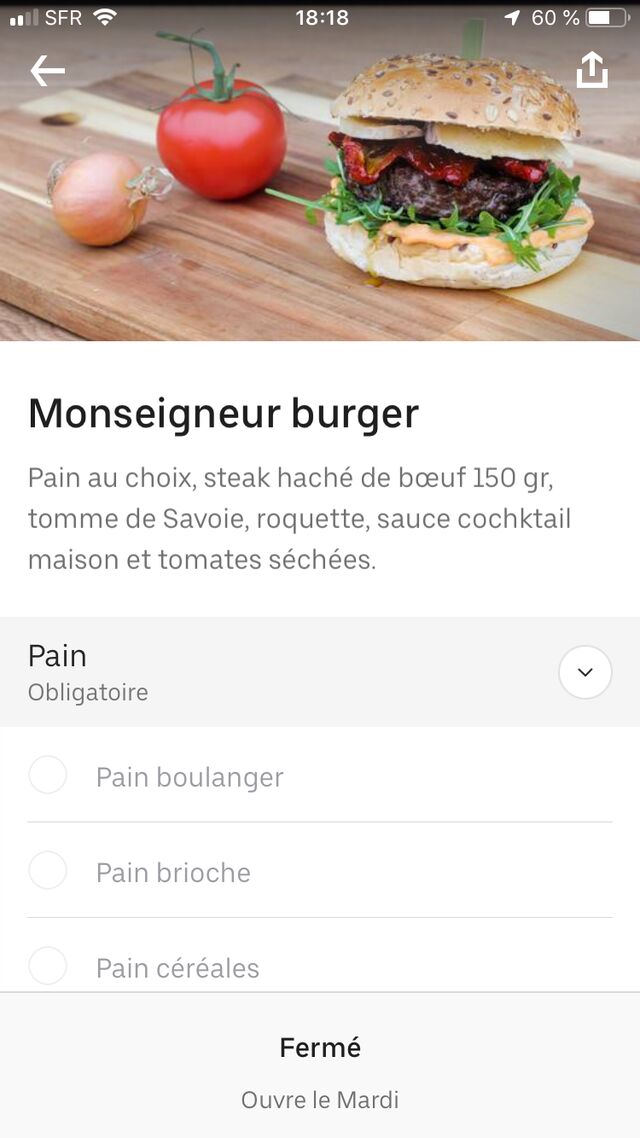Image resolution: width=640 pixels, height=1138 pixels.
Task: Go back using the arrow icon
Action: (x=47, y=71)
